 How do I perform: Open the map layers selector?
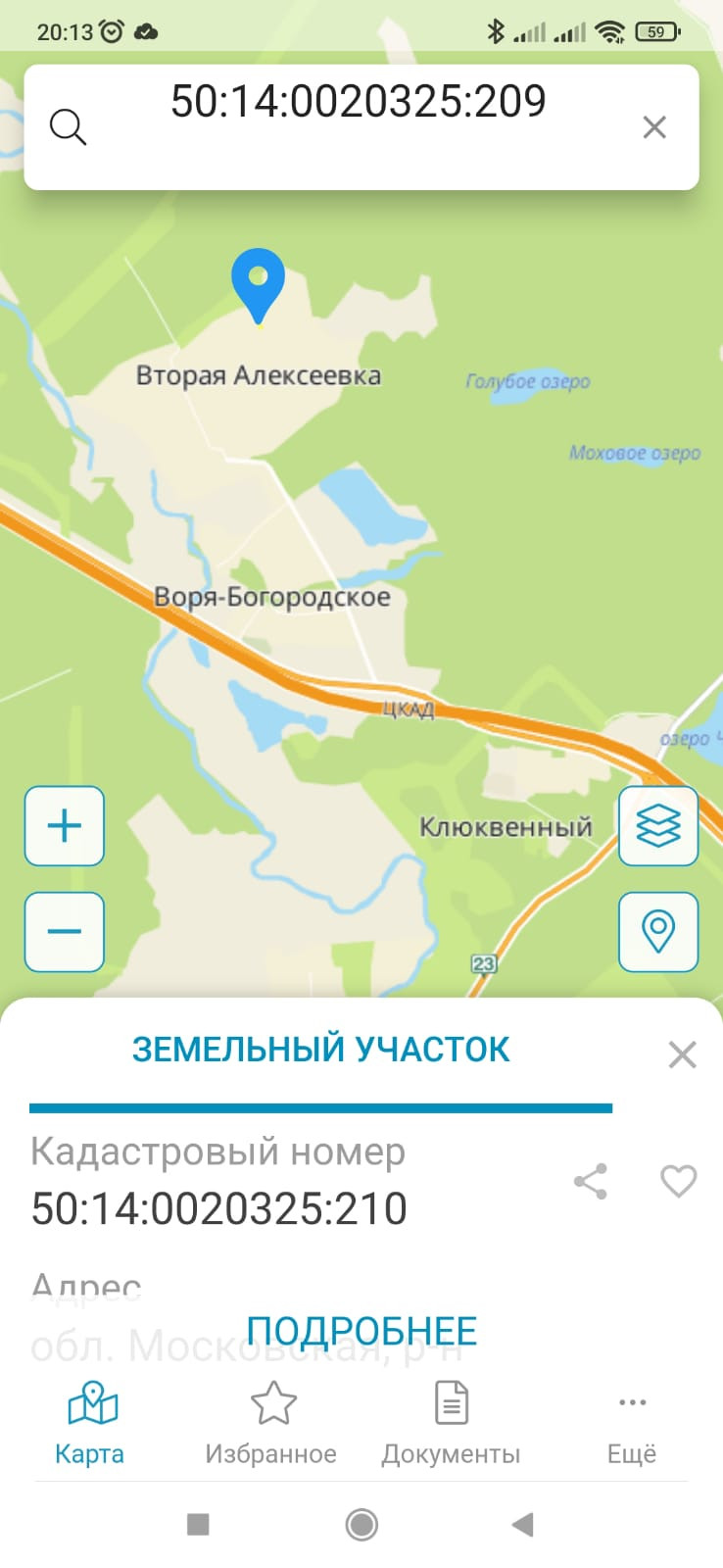[658, 826]
